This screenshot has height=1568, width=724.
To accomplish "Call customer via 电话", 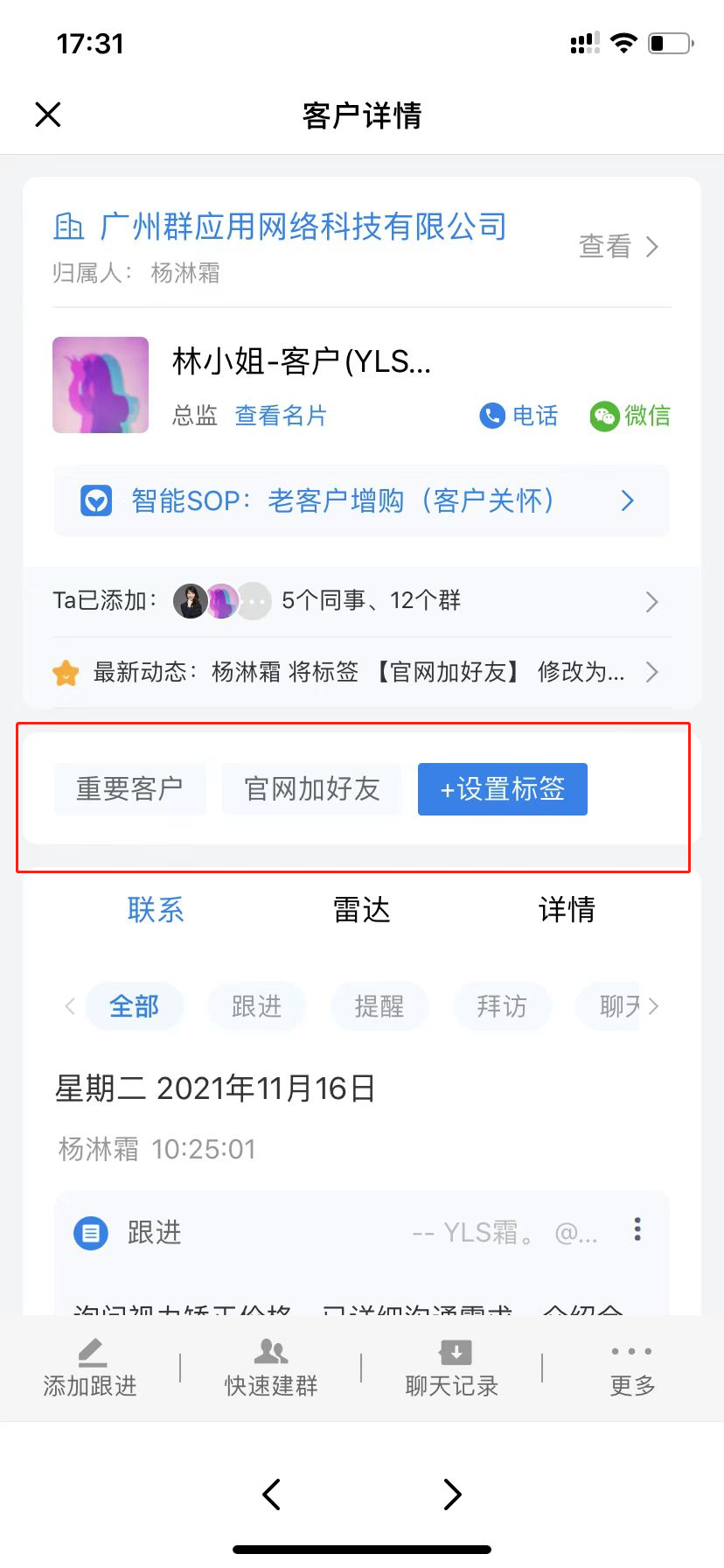I will pyautogui.click(x=519, y=416).
